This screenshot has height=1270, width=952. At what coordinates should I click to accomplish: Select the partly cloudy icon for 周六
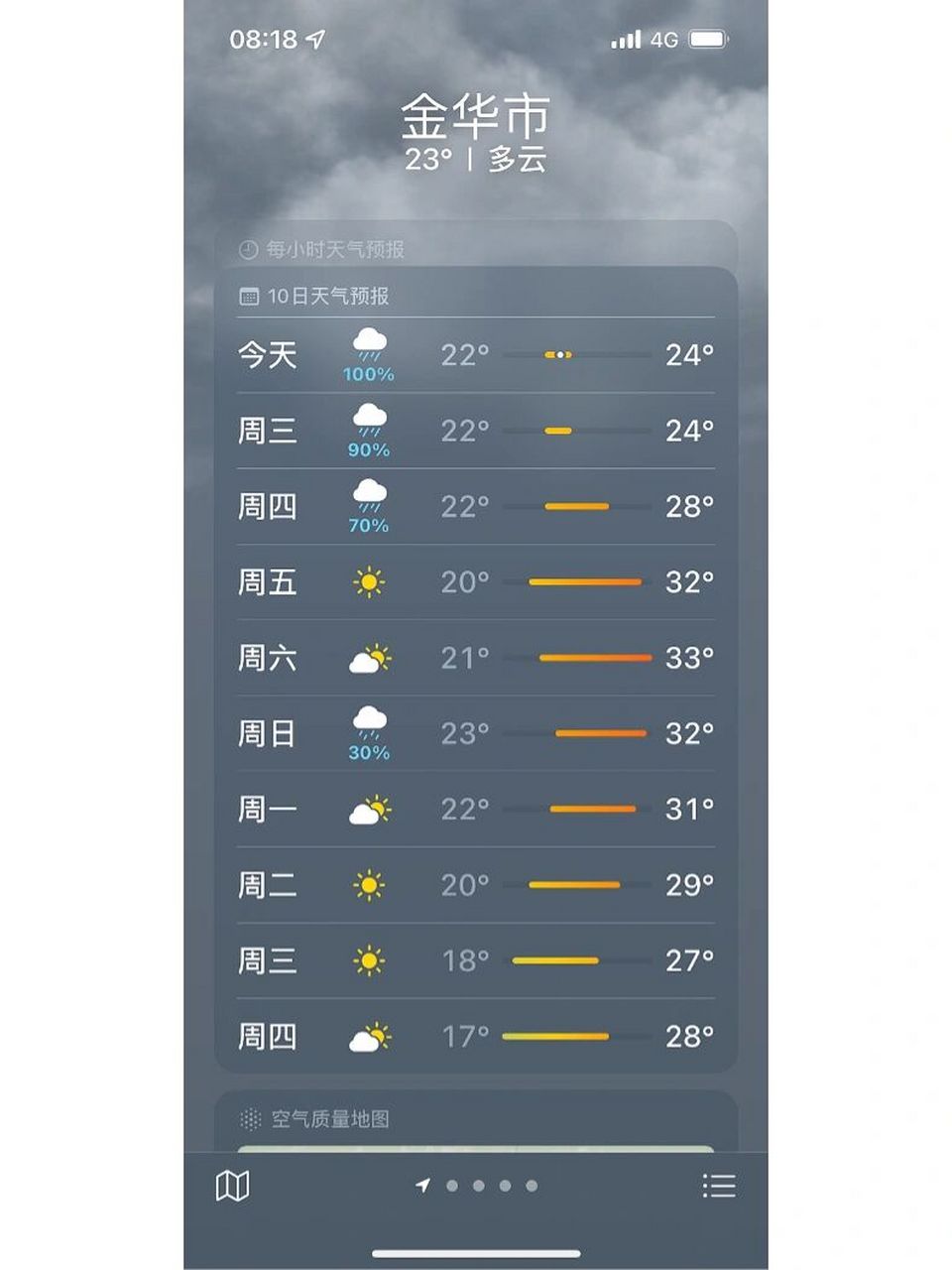[x=369, y=658]
